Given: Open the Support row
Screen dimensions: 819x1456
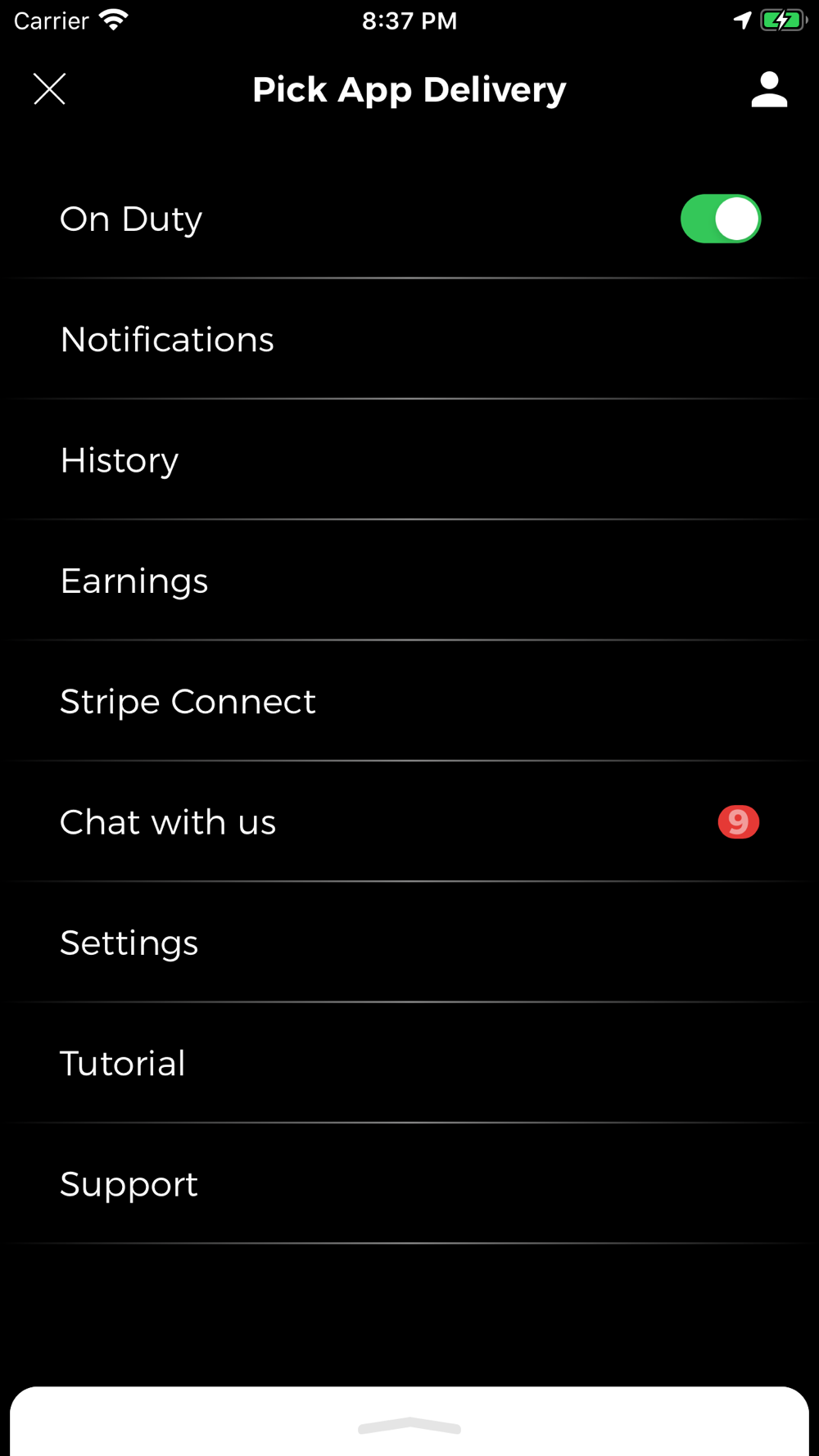Looking at the screenshot, I should pyautogui.click(x=409, y=1183).
